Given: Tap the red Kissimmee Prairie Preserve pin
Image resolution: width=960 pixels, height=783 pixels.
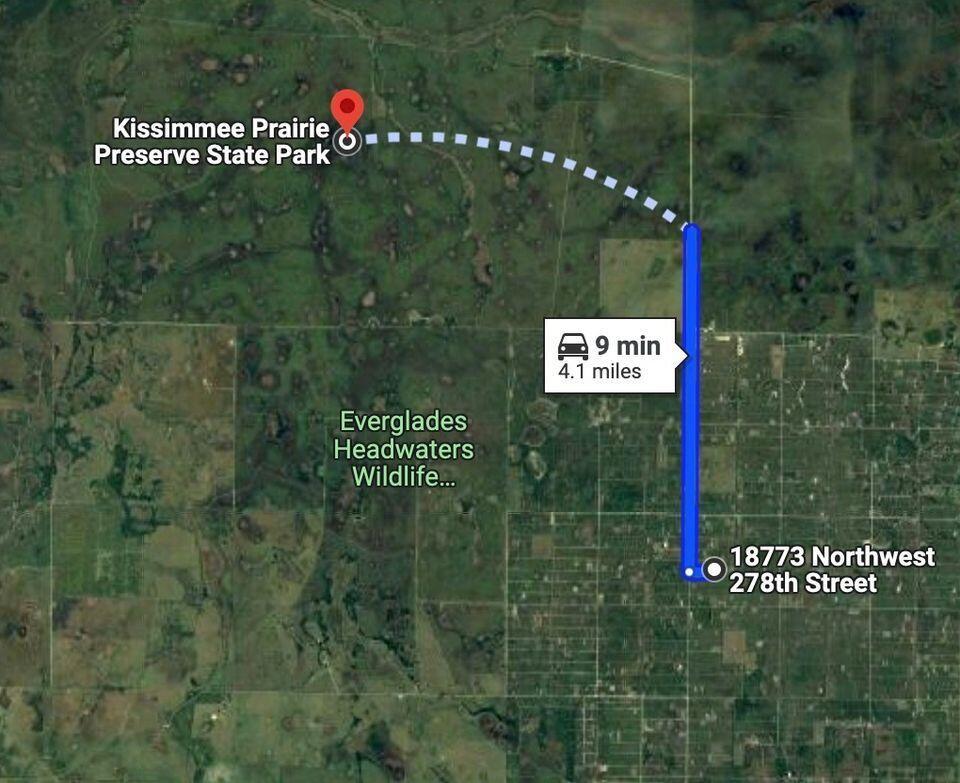Looking at the screenshot, I should click(x=347, y=108).
